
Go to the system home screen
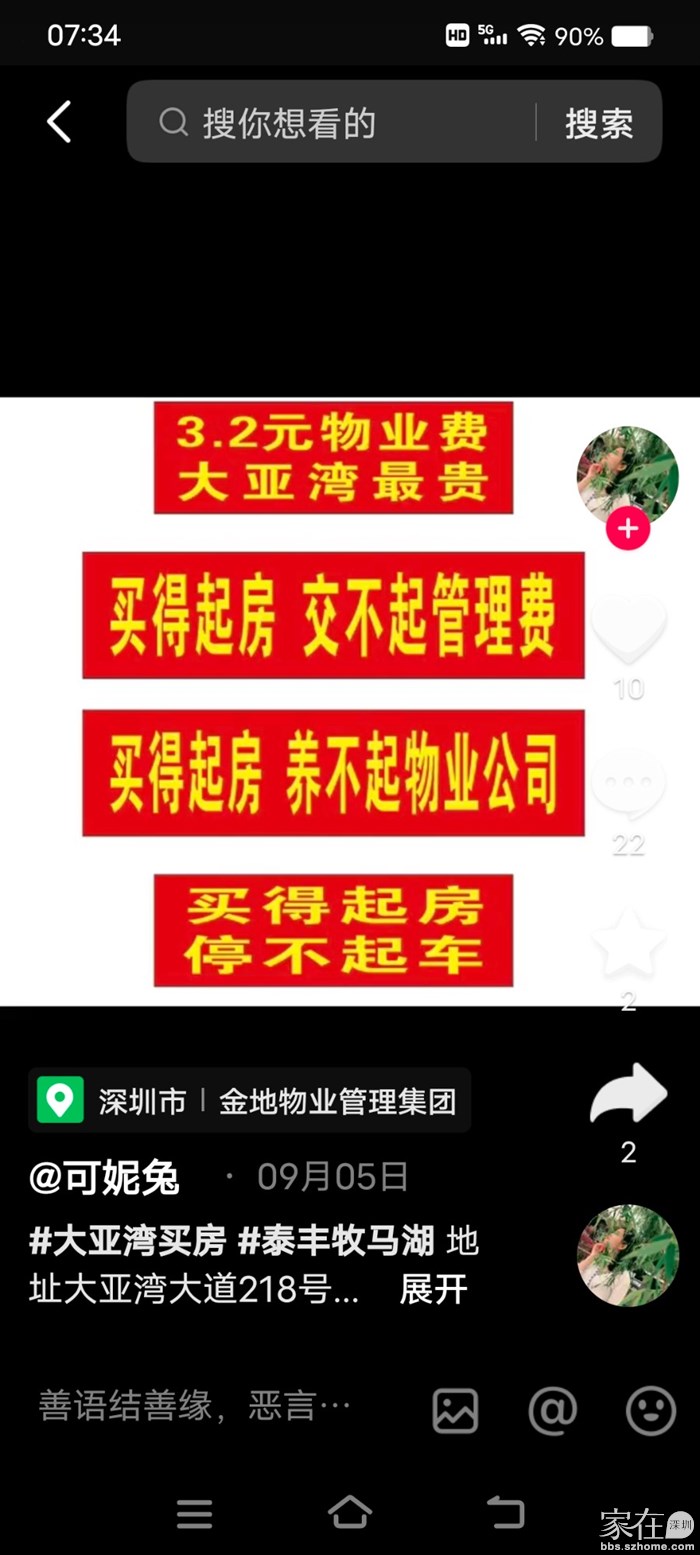[x=350, y=1512]
